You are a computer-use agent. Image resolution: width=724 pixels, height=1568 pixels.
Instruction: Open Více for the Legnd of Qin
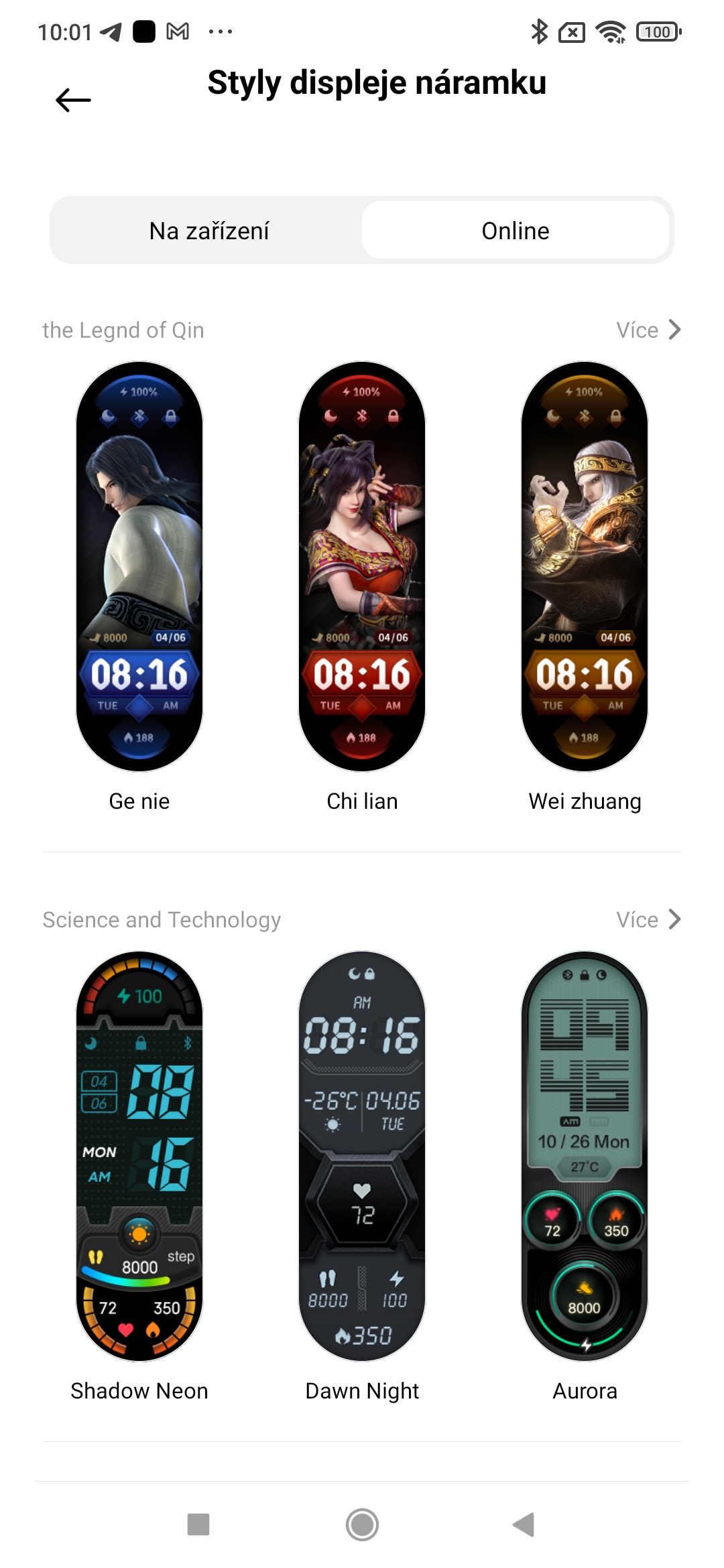point(648,330)
